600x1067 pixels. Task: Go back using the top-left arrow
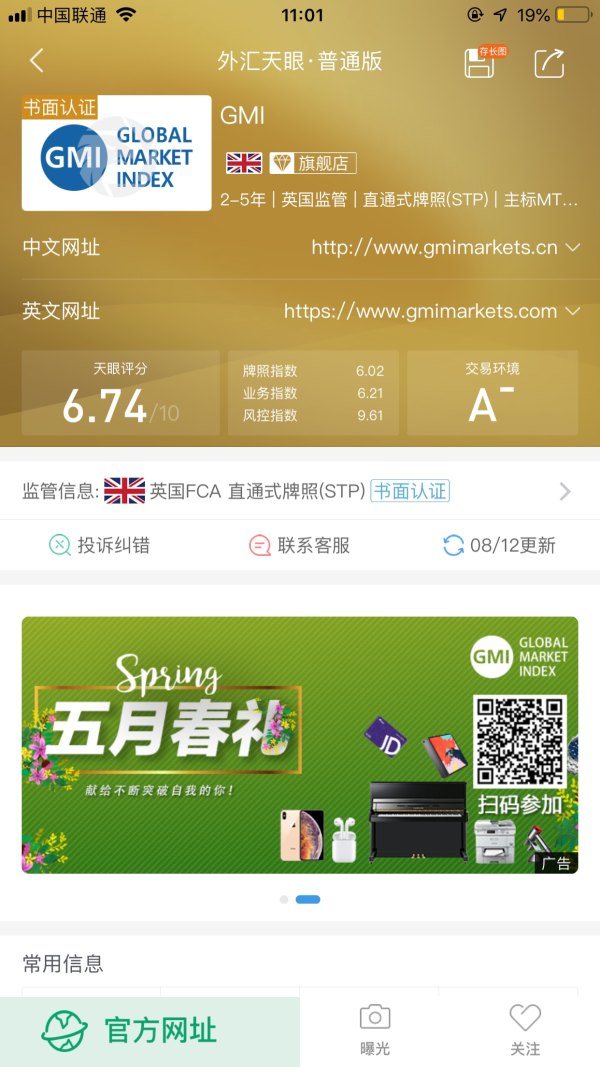[37, 61]
